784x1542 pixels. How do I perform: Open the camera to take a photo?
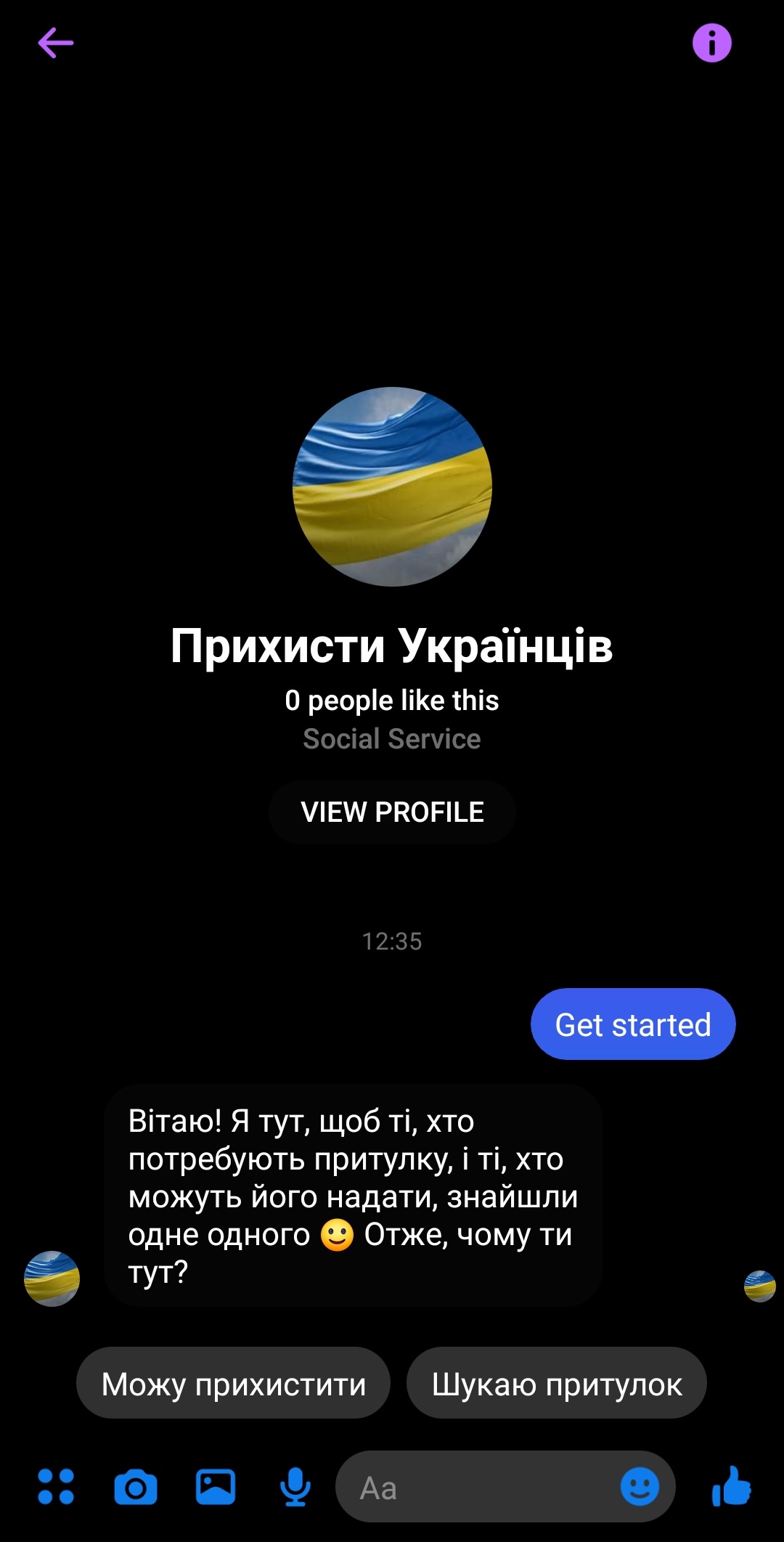[x=136, y=1488]
